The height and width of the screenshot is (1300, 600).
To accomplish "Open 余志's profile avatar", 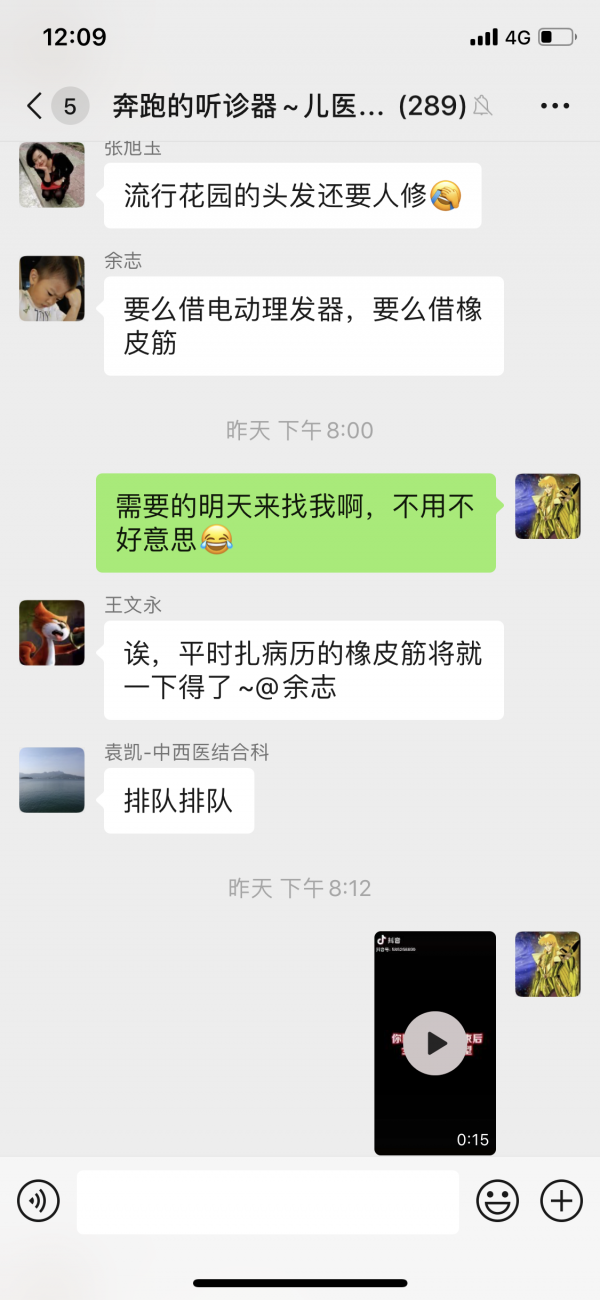I will click(52, 288).
